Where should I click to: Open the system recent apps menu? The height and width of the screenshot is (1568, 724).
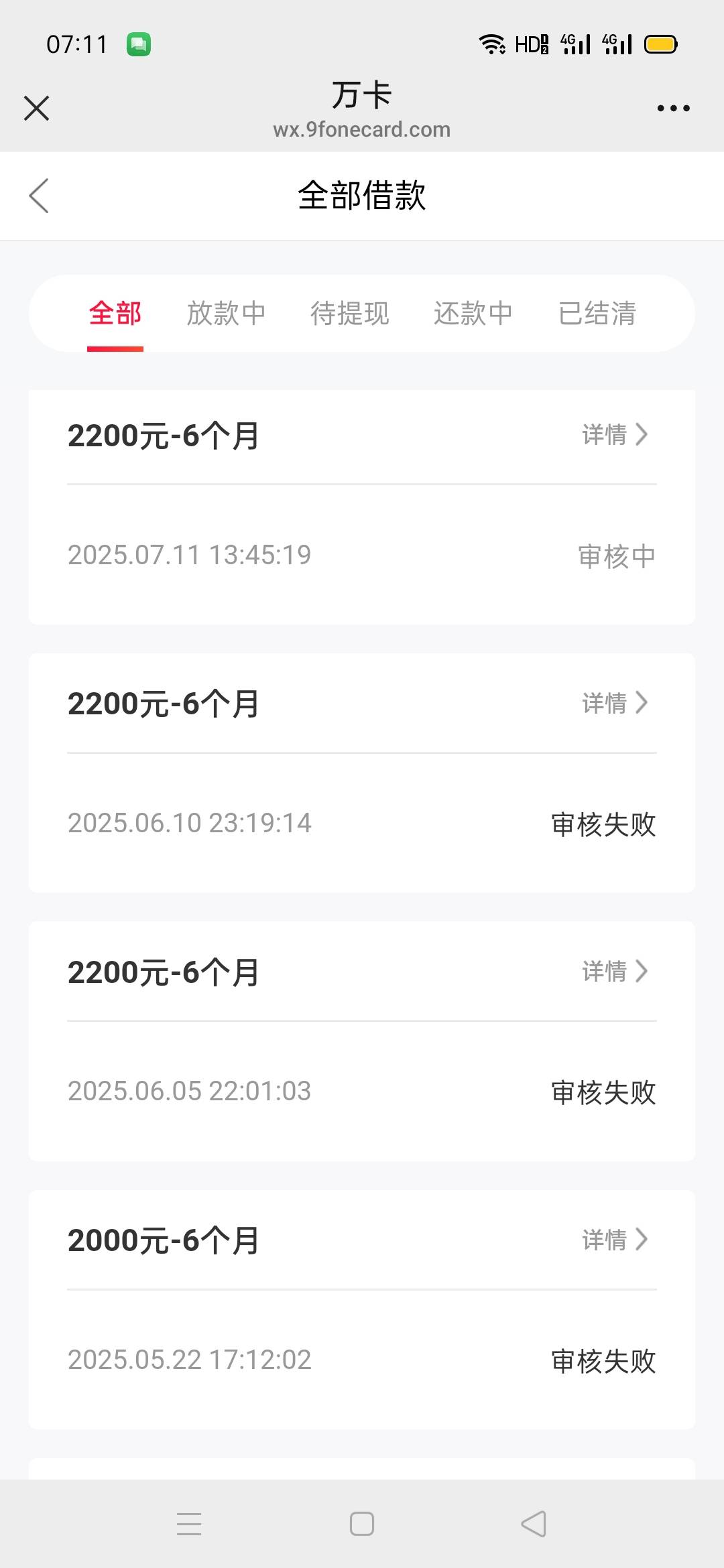pyautogui.click(x=189, y=1523)
